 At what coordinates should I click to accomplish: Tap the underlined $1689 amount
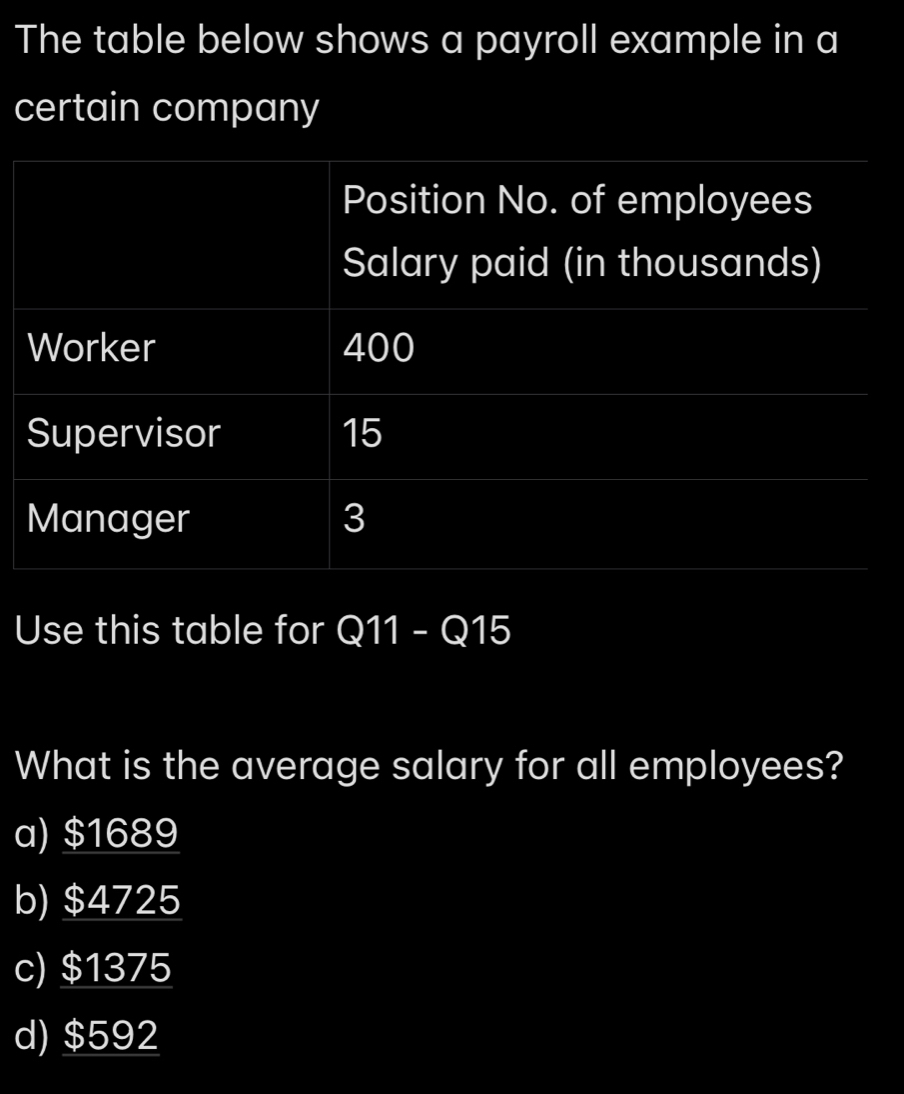[x=121, y=833]
